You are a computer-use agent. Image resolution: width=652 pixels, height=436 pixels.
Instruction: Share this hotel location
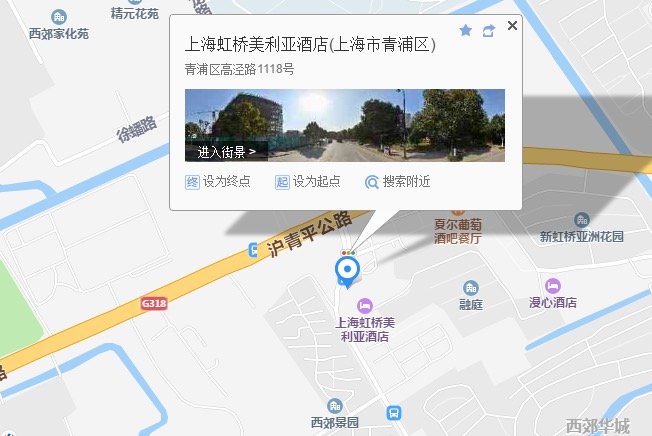(x=488, y=31)
